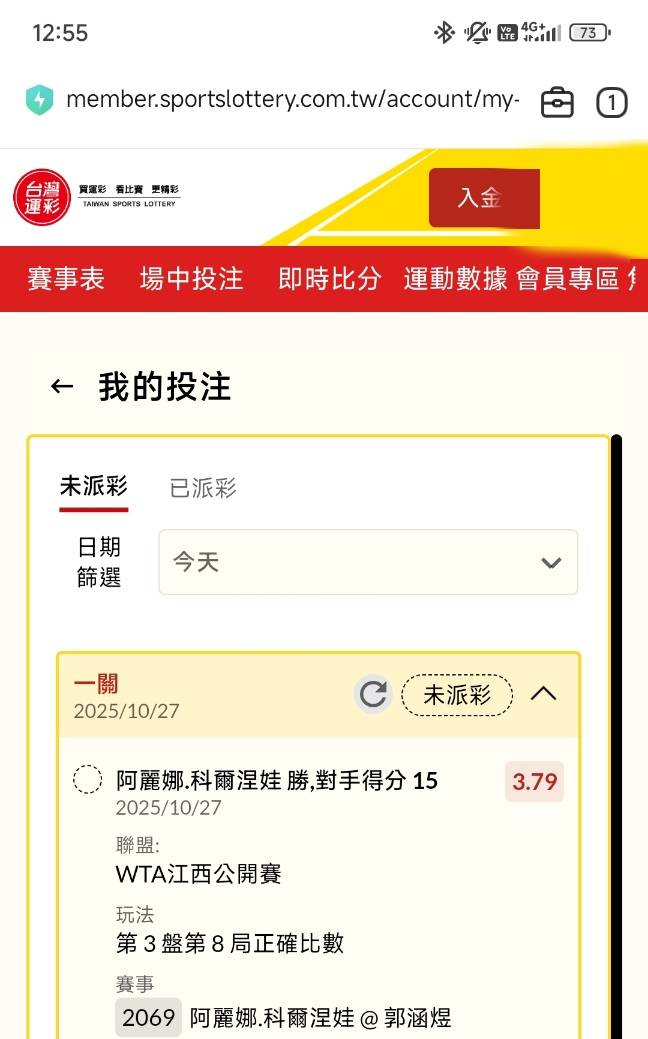Open the 日期篩選 date filter dropdown
The image size is (648, 1039).
point(368,562)
